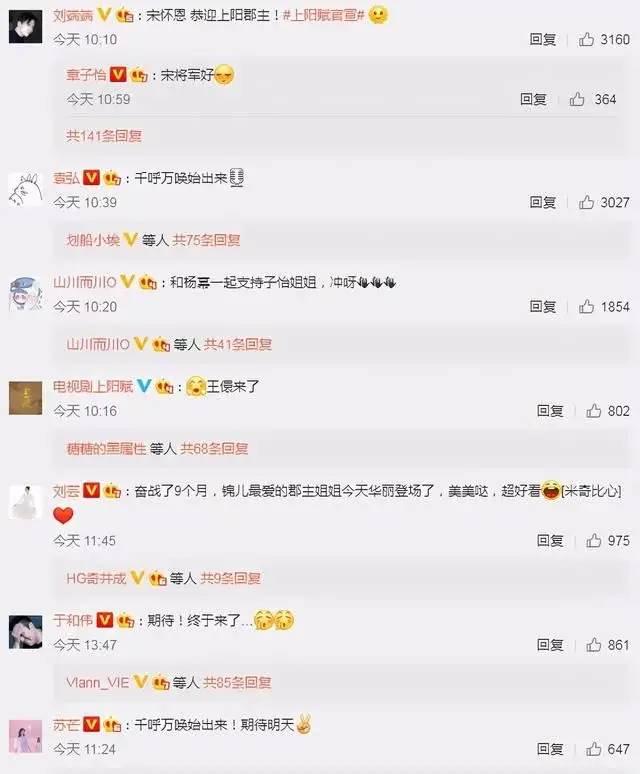Viewport: 640px width, 774px height.
Task: Reply to 刘端端's comment
Action: click(x=543, y=40)
